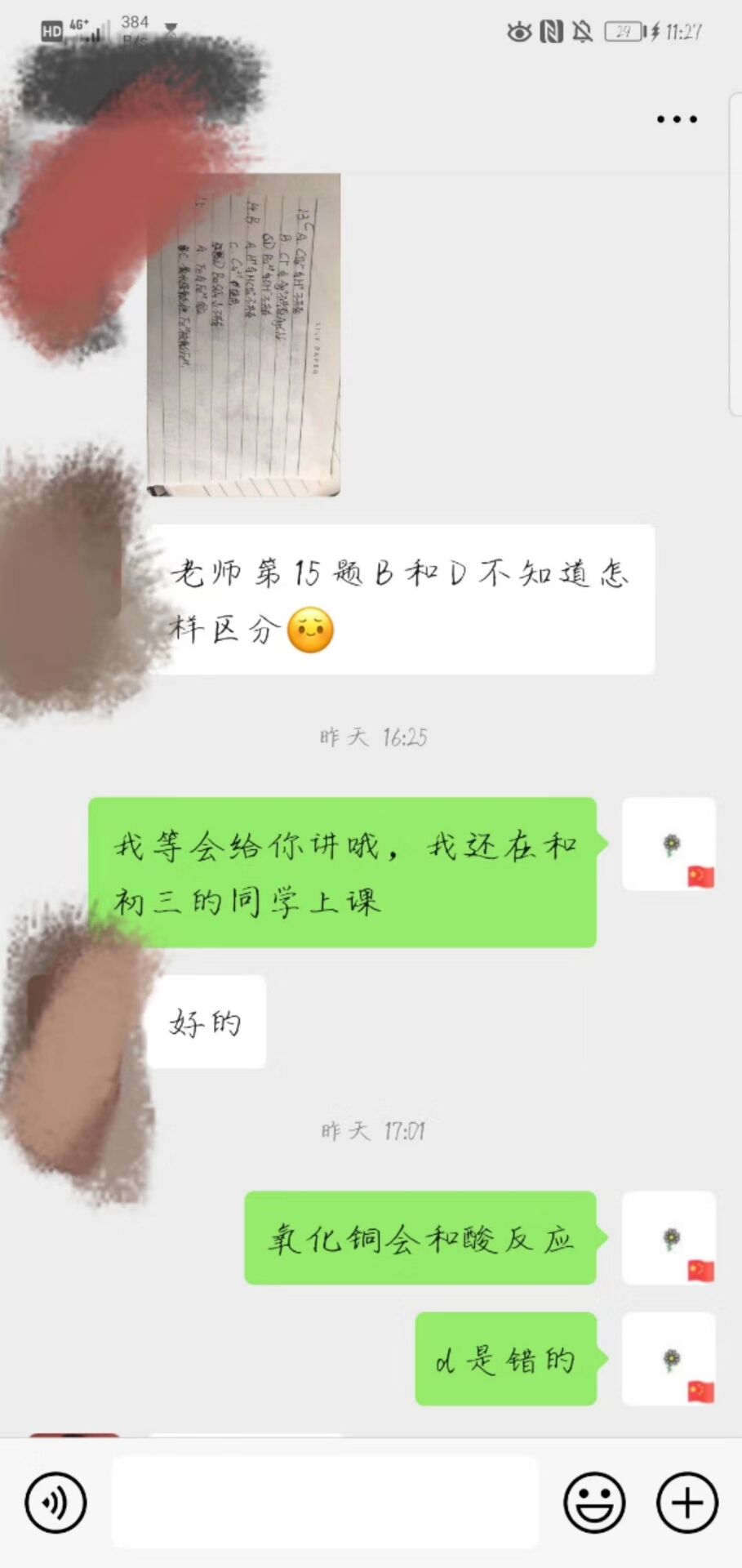Tap the sender's avatar beside '我等会给你讲哦'
This screenshot has height=1568, width=742.
(669, 844)
